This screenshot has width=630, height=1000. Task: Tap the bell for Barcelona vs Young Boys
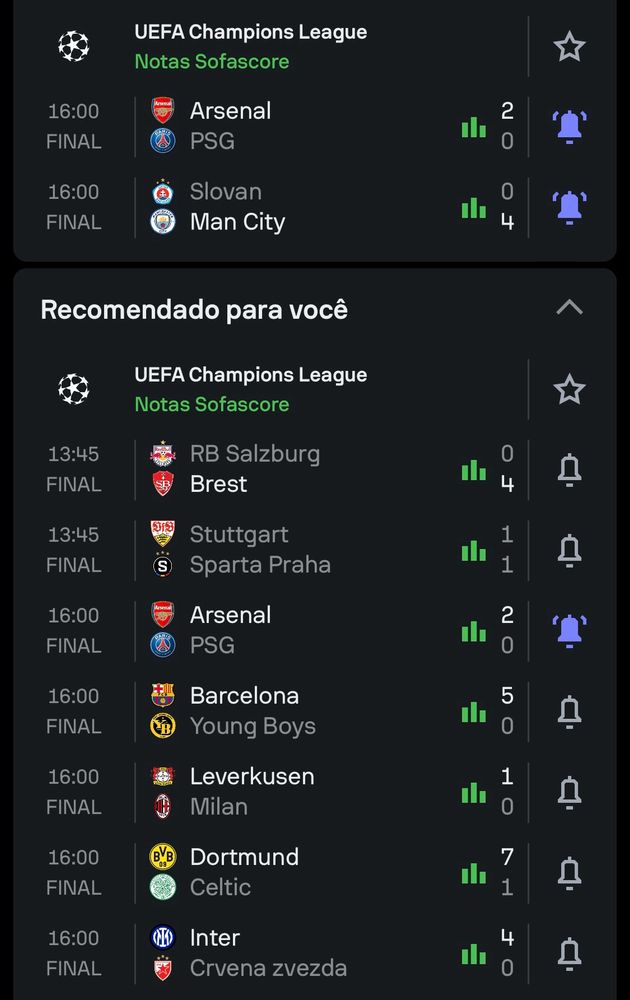tap(569, 711)
